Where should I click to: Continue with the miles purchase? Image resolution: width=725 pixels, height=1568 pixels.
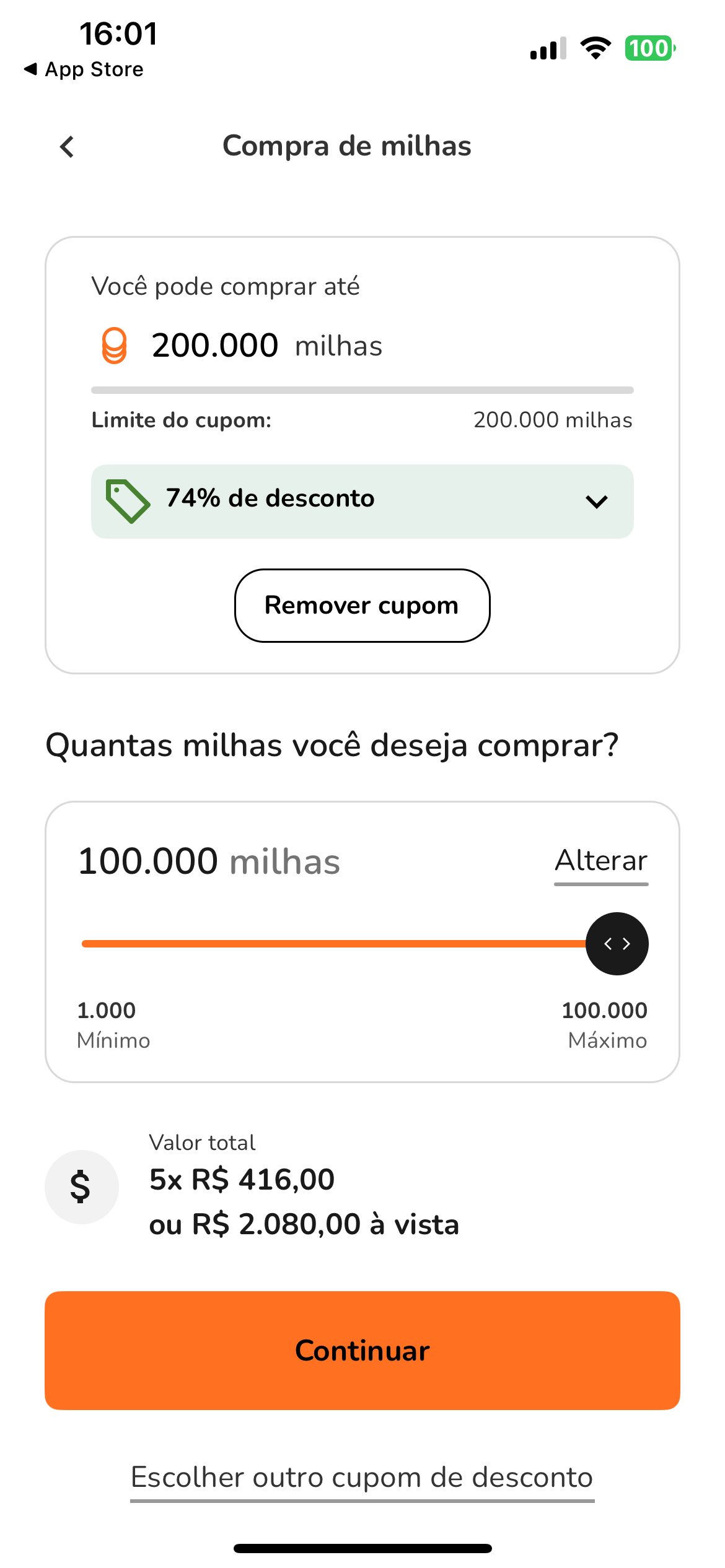click(362, 1350)
